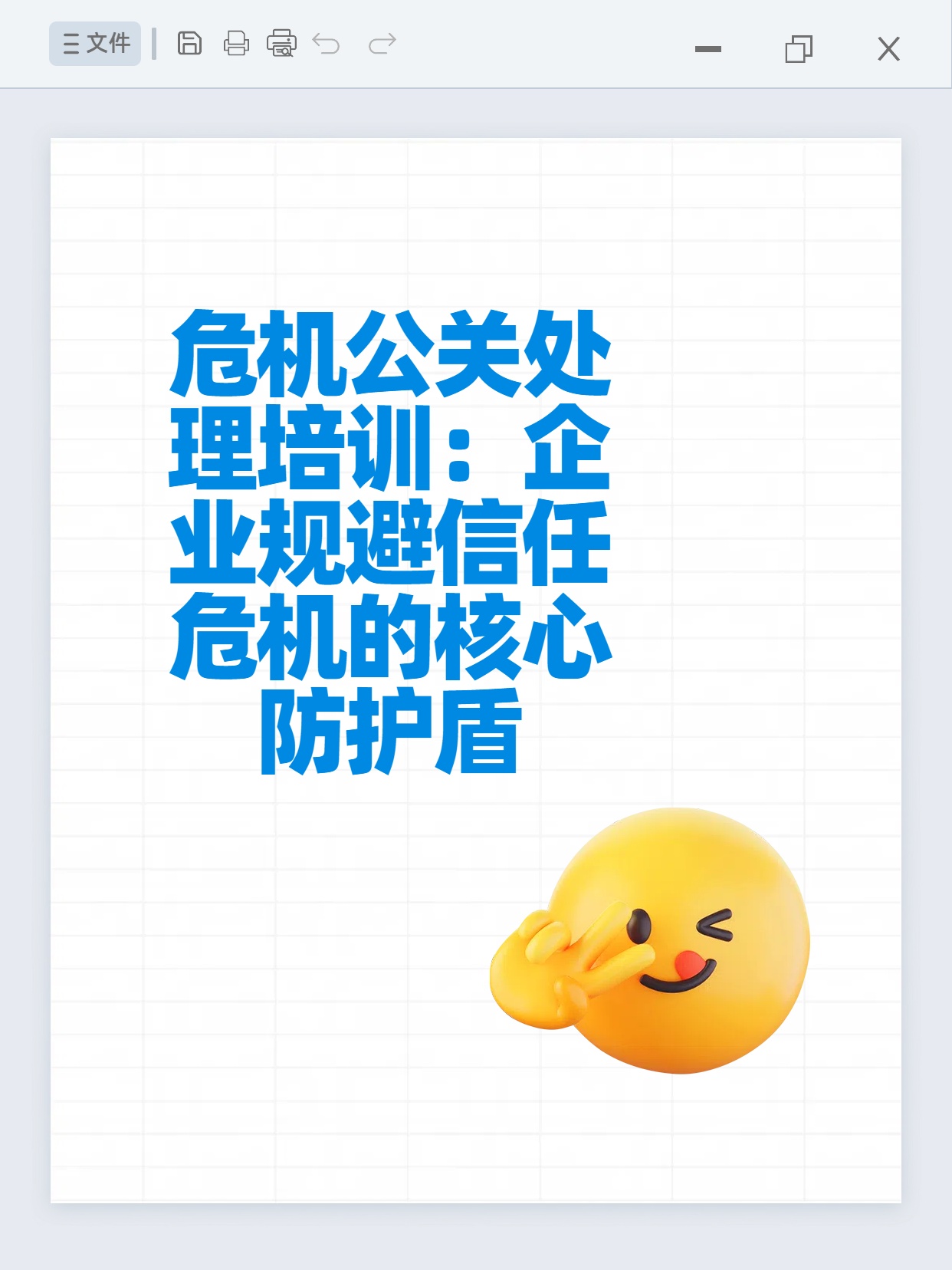This screenshot has height=1270, width=952.
Task: Open the 文件 menu
Action: tap(94, 43)
